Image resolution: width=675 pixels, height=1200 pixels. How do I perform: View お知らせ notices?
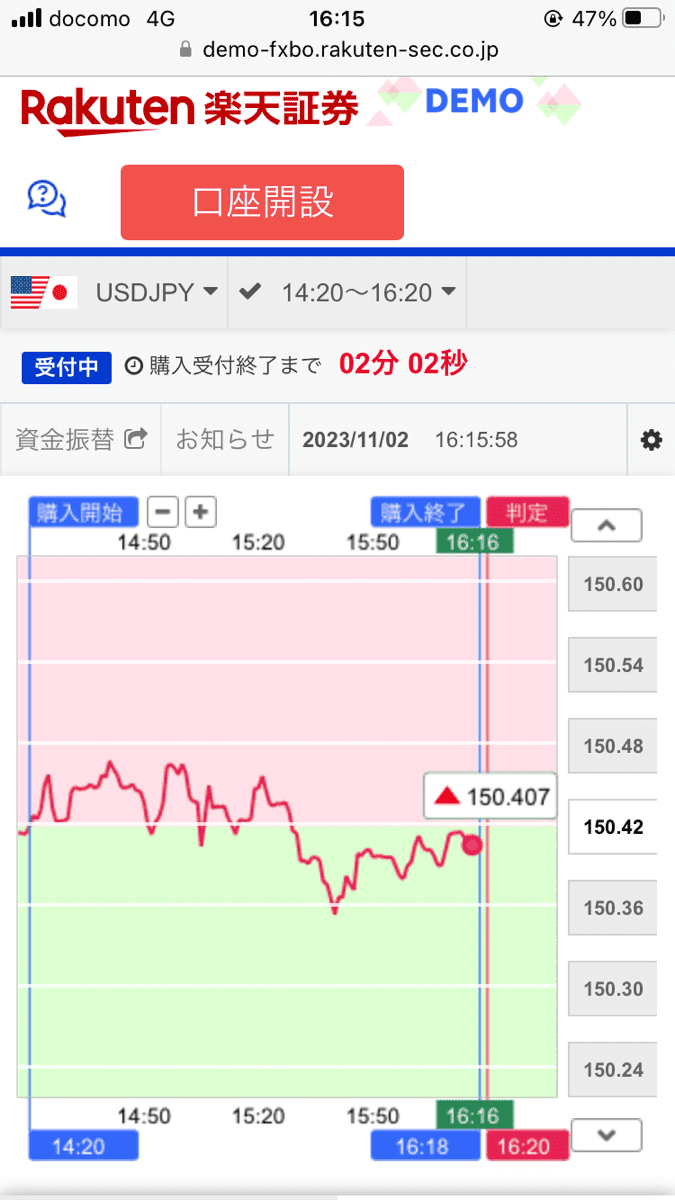point(225,439)
